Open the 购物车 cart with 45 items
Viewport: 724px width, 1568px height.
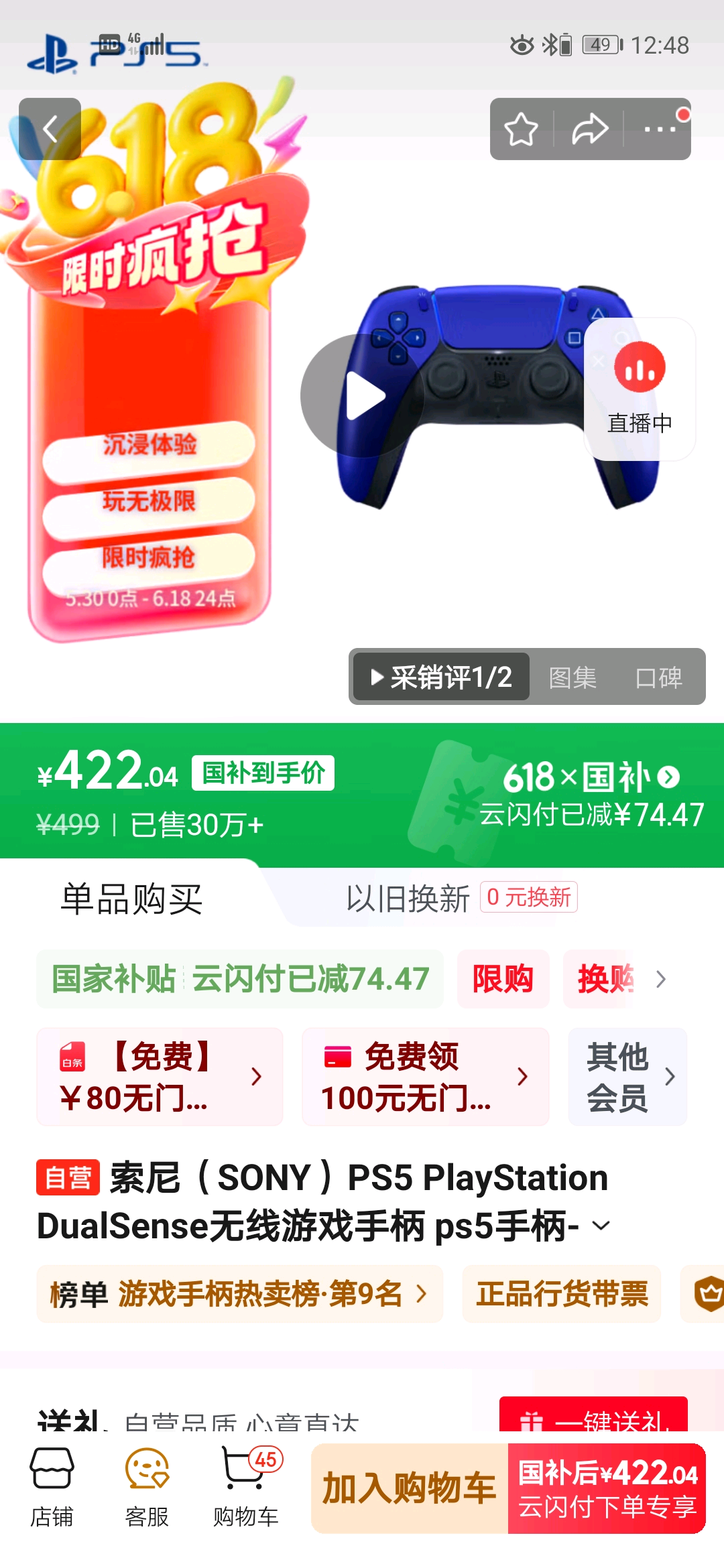(245, 1488)
